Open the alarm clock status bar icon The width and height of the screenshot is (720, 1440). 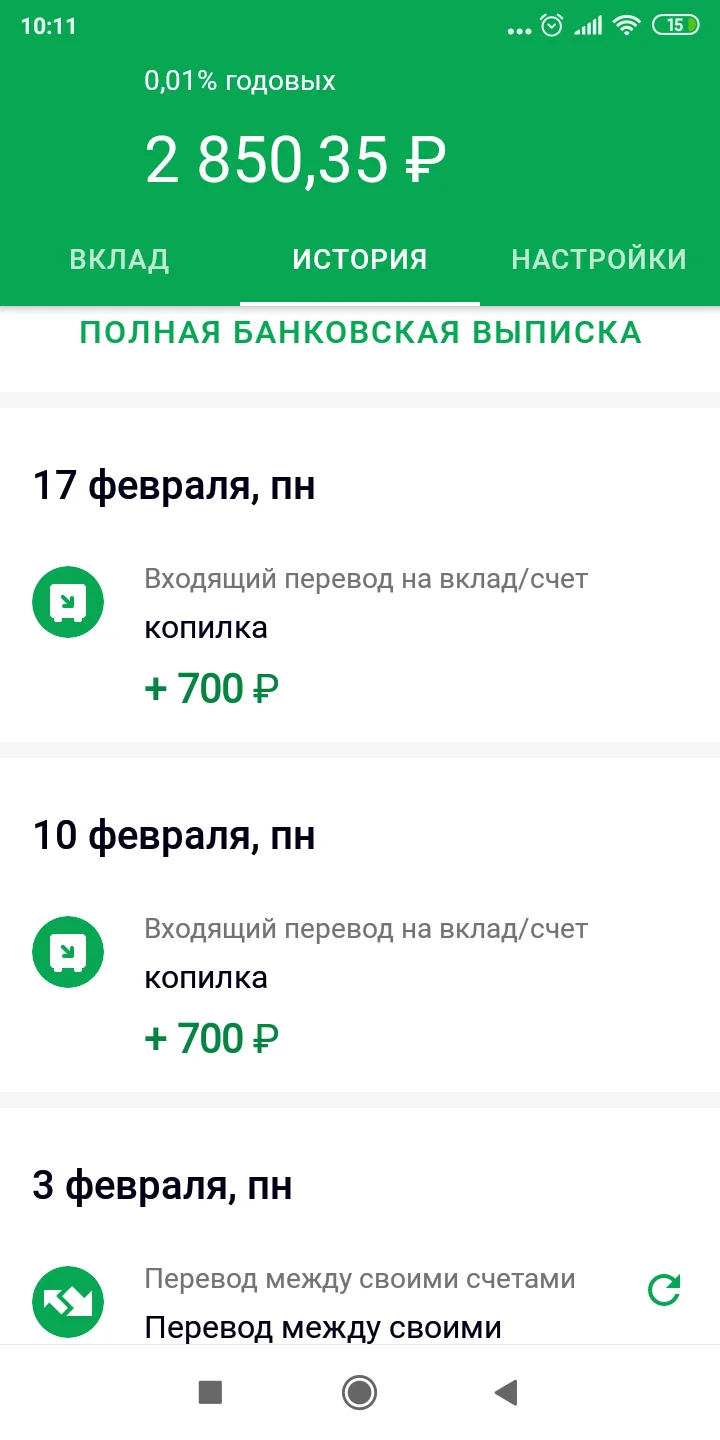point(551,25)
